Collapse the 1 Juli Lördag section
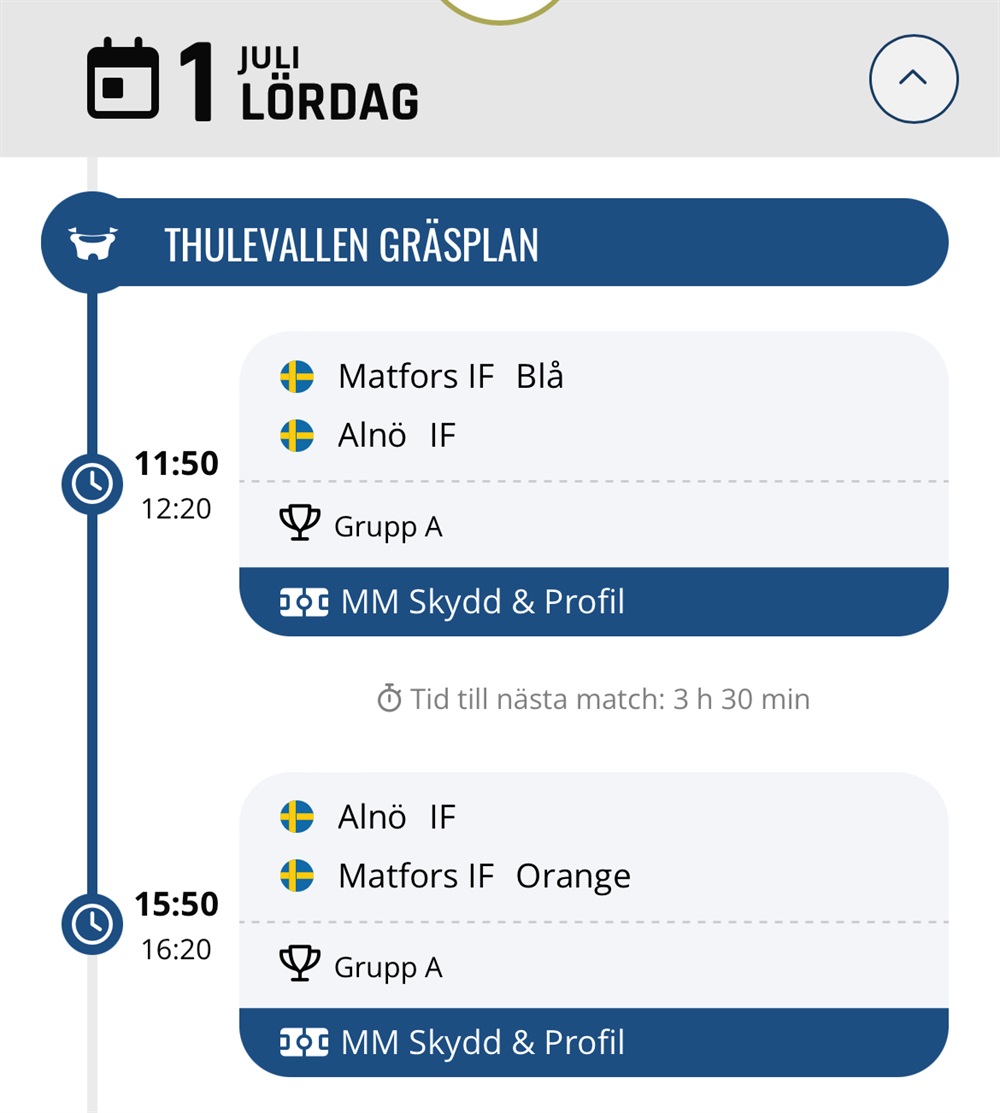This screenshot has width=1000, height=1113. (x=913, y=79)
